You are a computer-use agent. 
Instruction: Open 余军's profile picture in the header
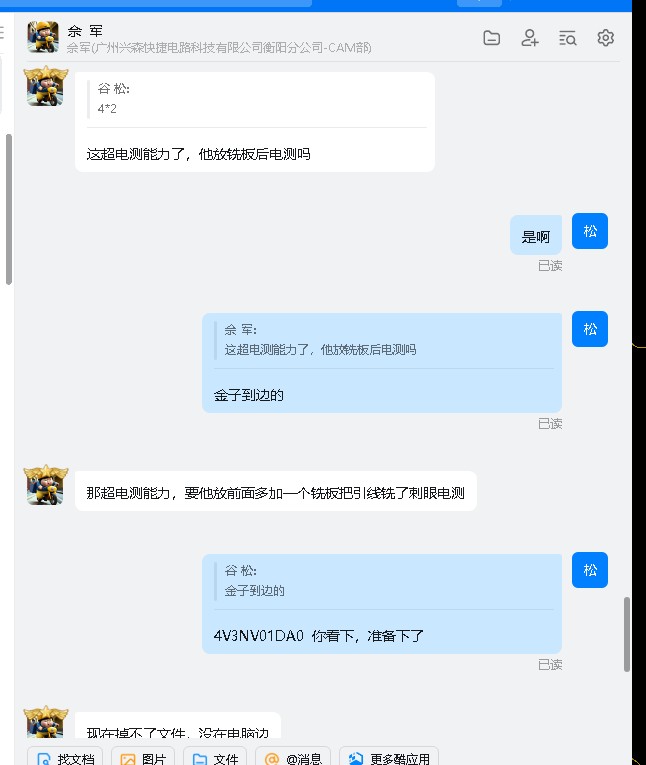tap(43, 37)
